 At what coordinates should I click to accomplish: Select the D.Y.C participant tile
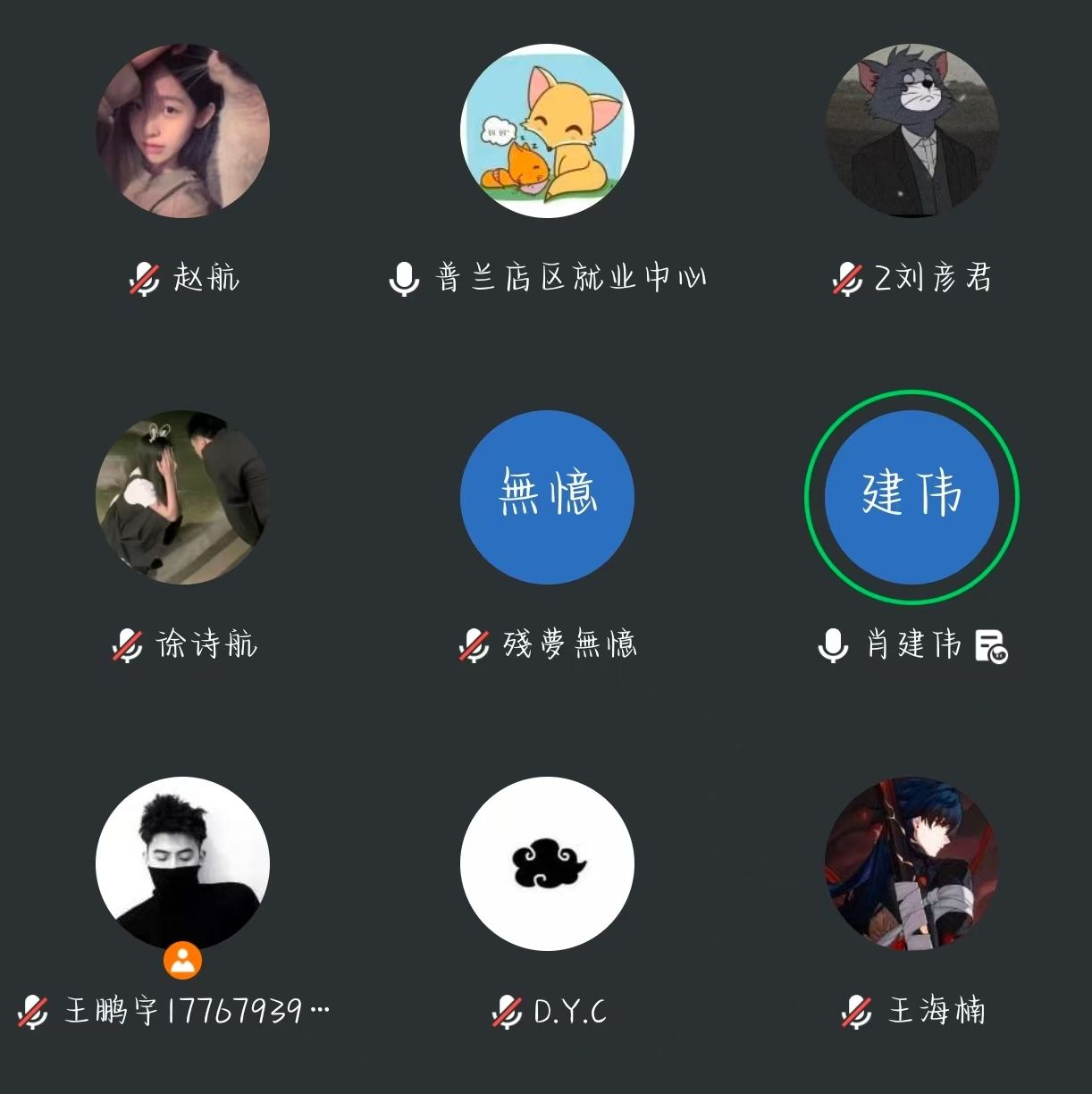547,863
